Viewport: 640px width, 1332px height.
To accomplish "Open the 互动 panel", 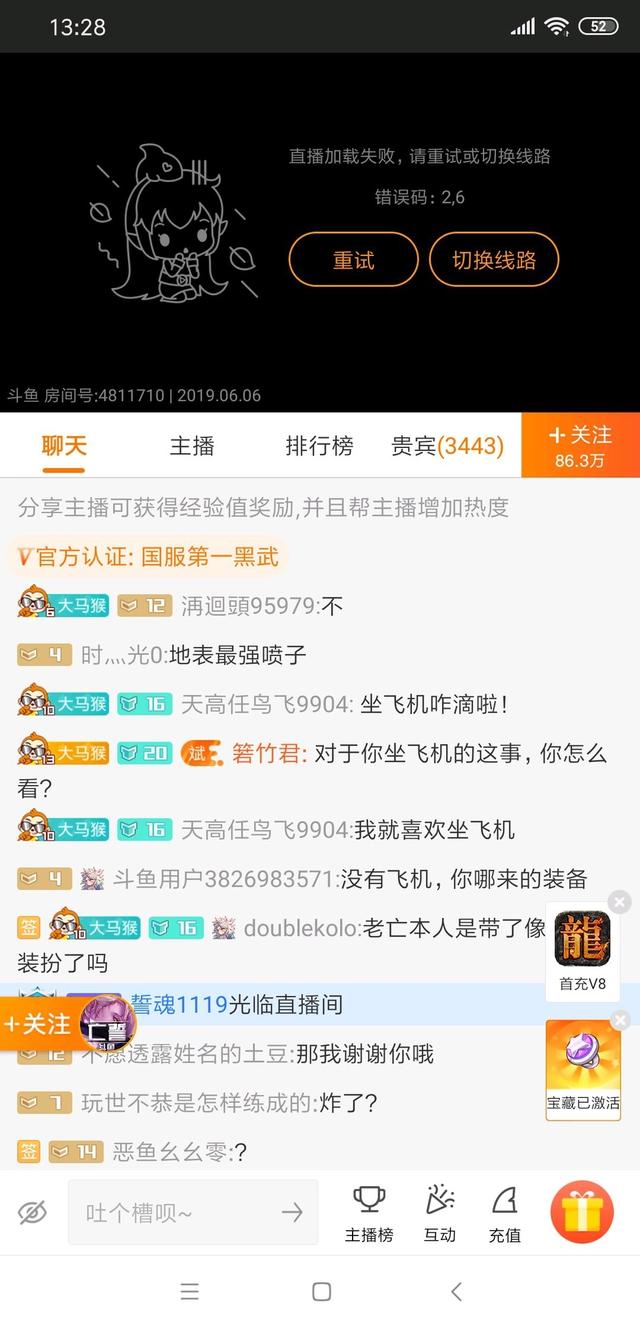I will click(440, 1213).
